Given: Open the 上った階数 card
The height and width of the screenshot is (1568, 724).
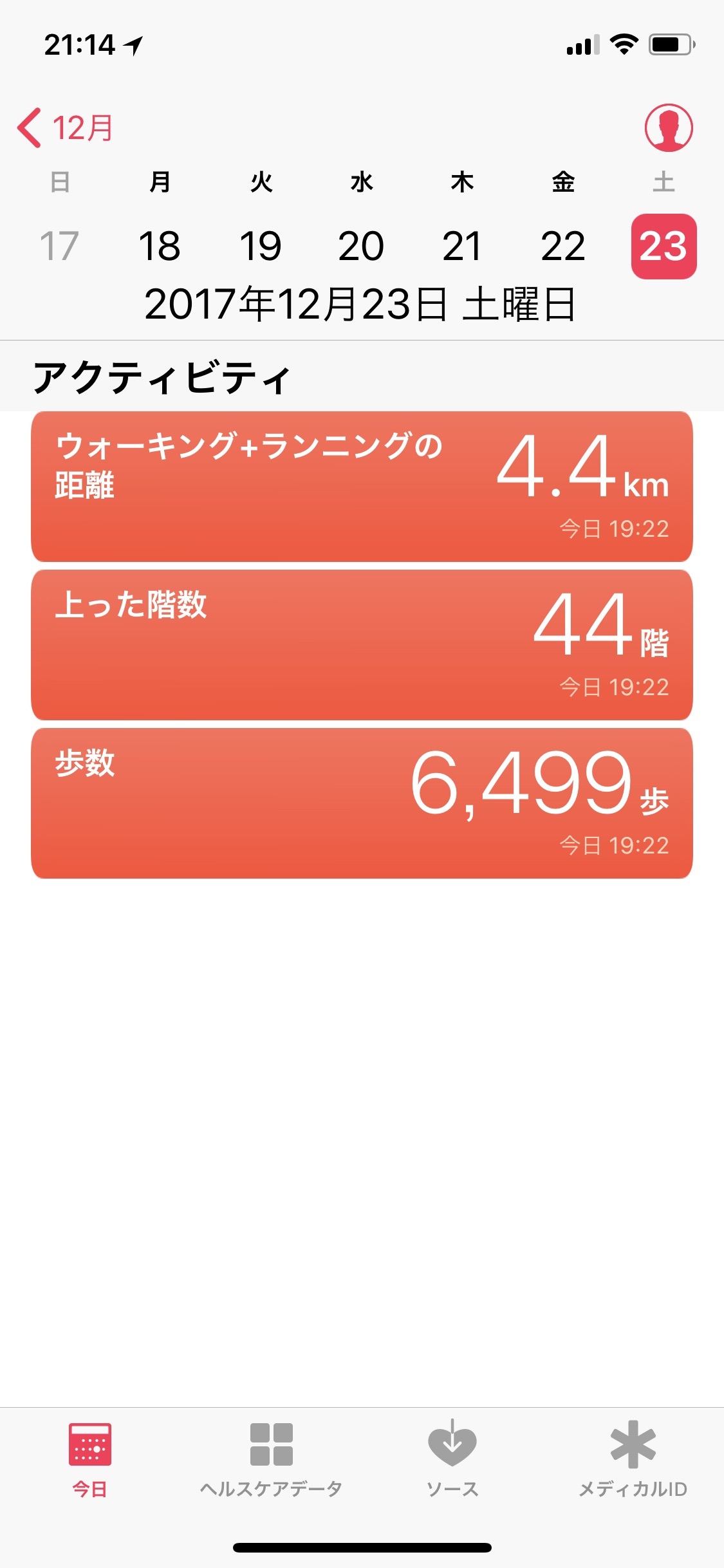Looking at the screenshot, I should coord(362,644).
